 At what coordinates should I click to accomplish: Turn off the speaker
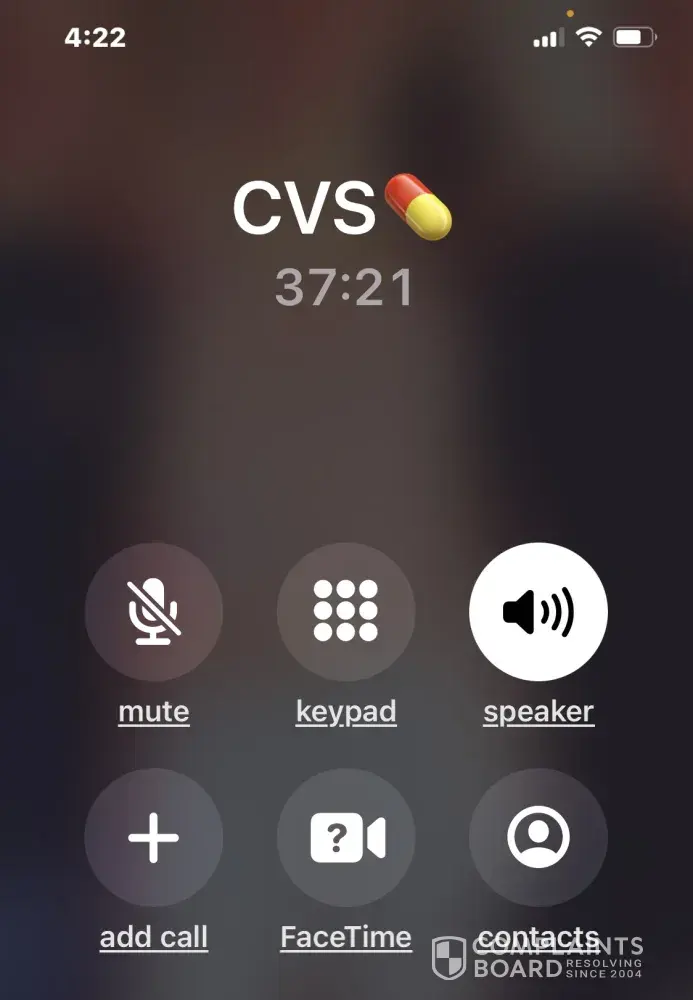[538, 611]
